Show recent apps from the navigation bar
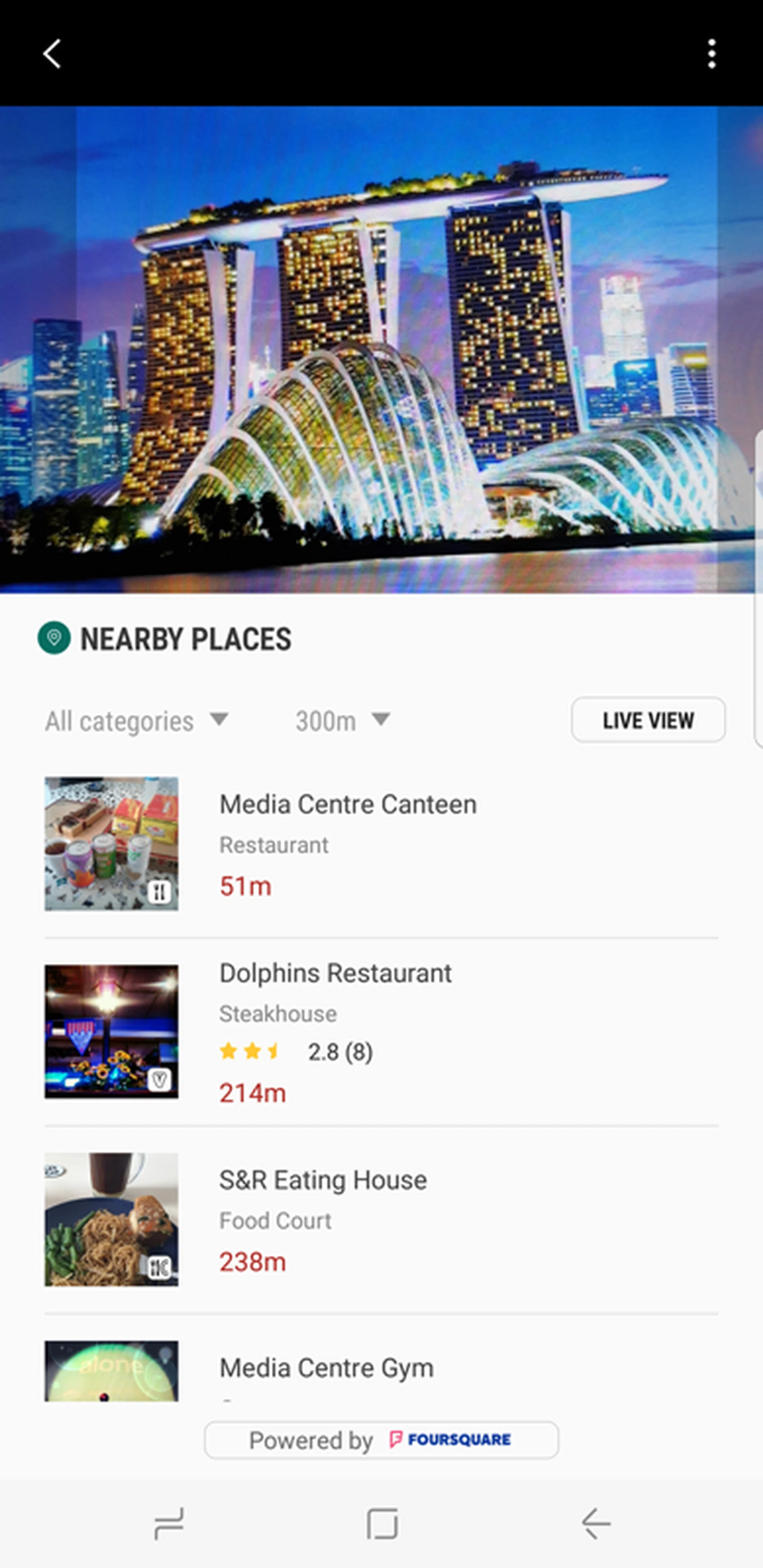The image size is (763, 1568). pyautogui.click(x=168, y=1524)
